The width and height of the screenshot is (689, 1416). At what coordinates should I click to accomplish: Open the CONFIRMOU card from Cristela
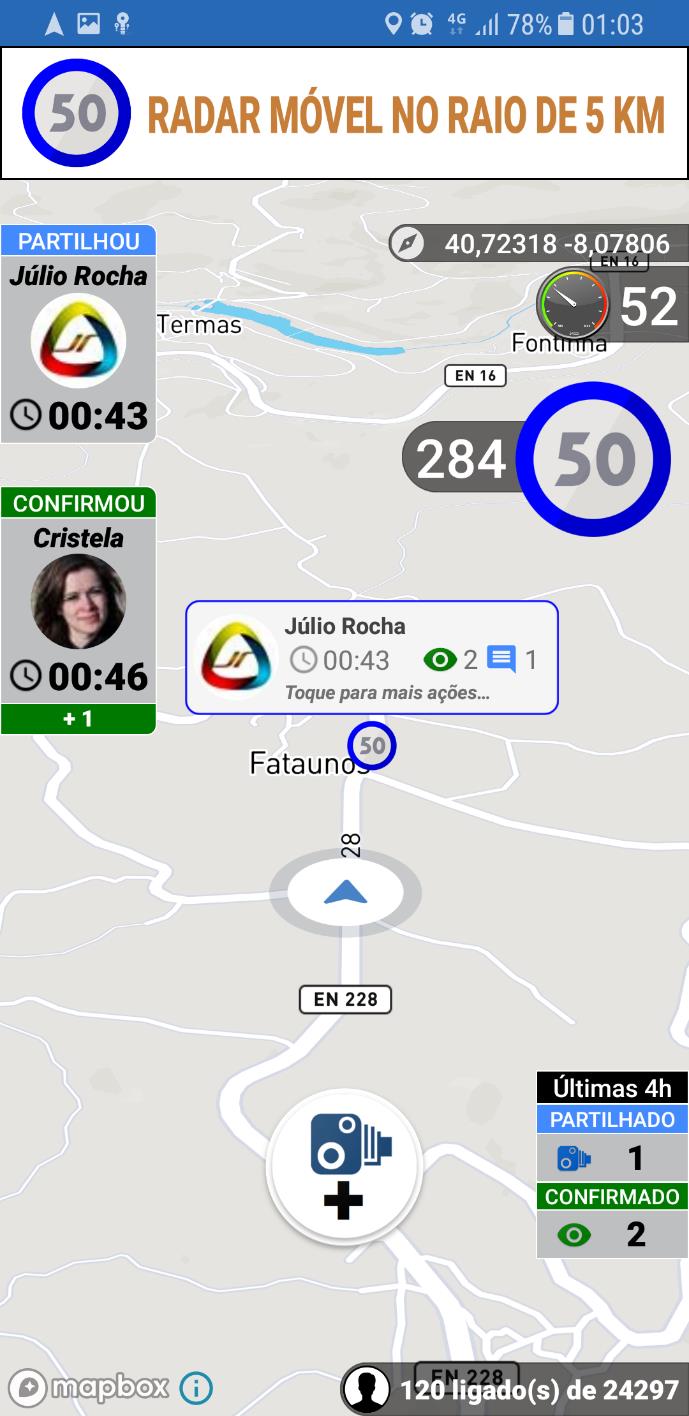[x=78, y=610]
